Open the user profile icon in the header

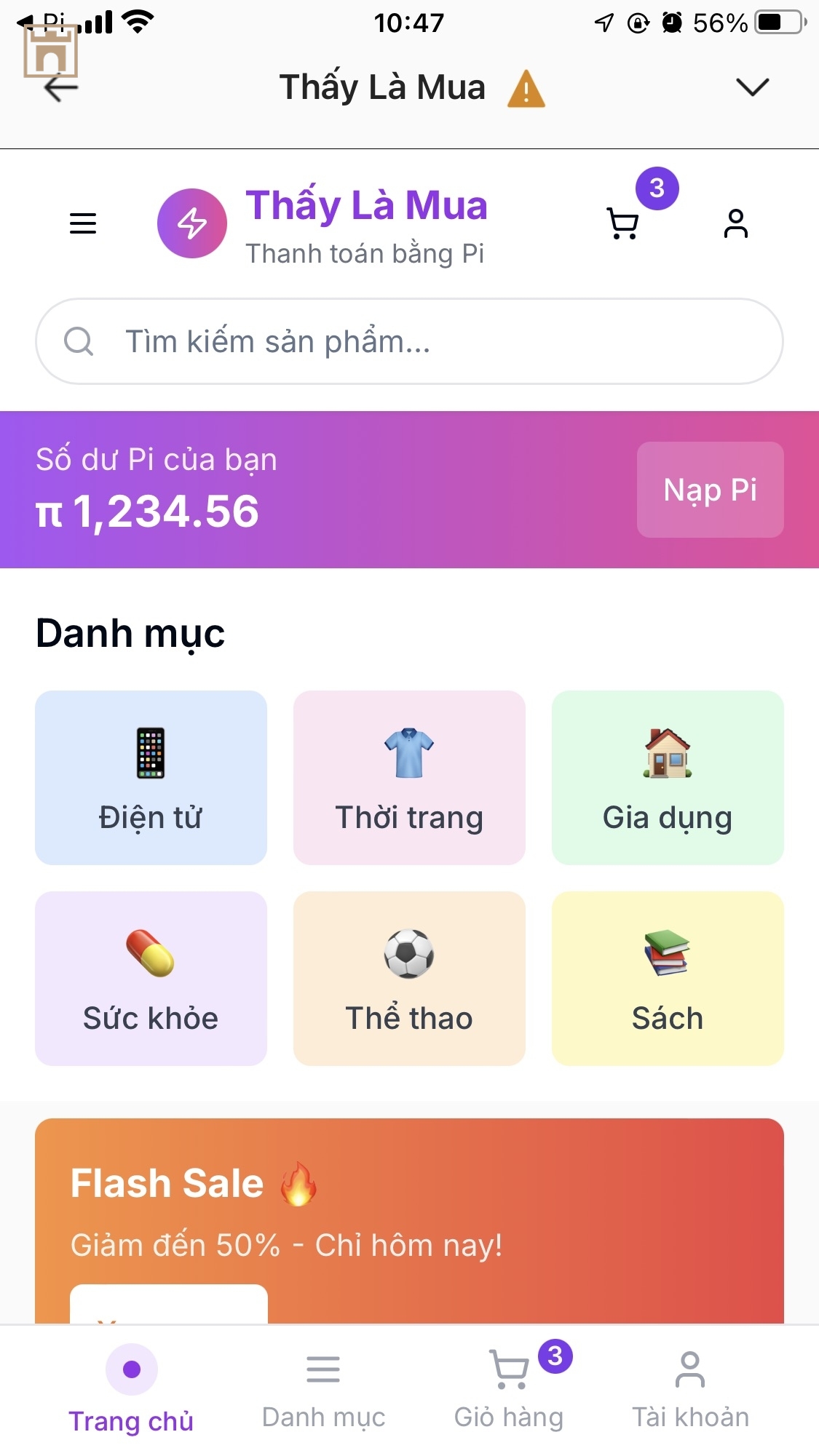pyautogui.click(x=735, y=223)
